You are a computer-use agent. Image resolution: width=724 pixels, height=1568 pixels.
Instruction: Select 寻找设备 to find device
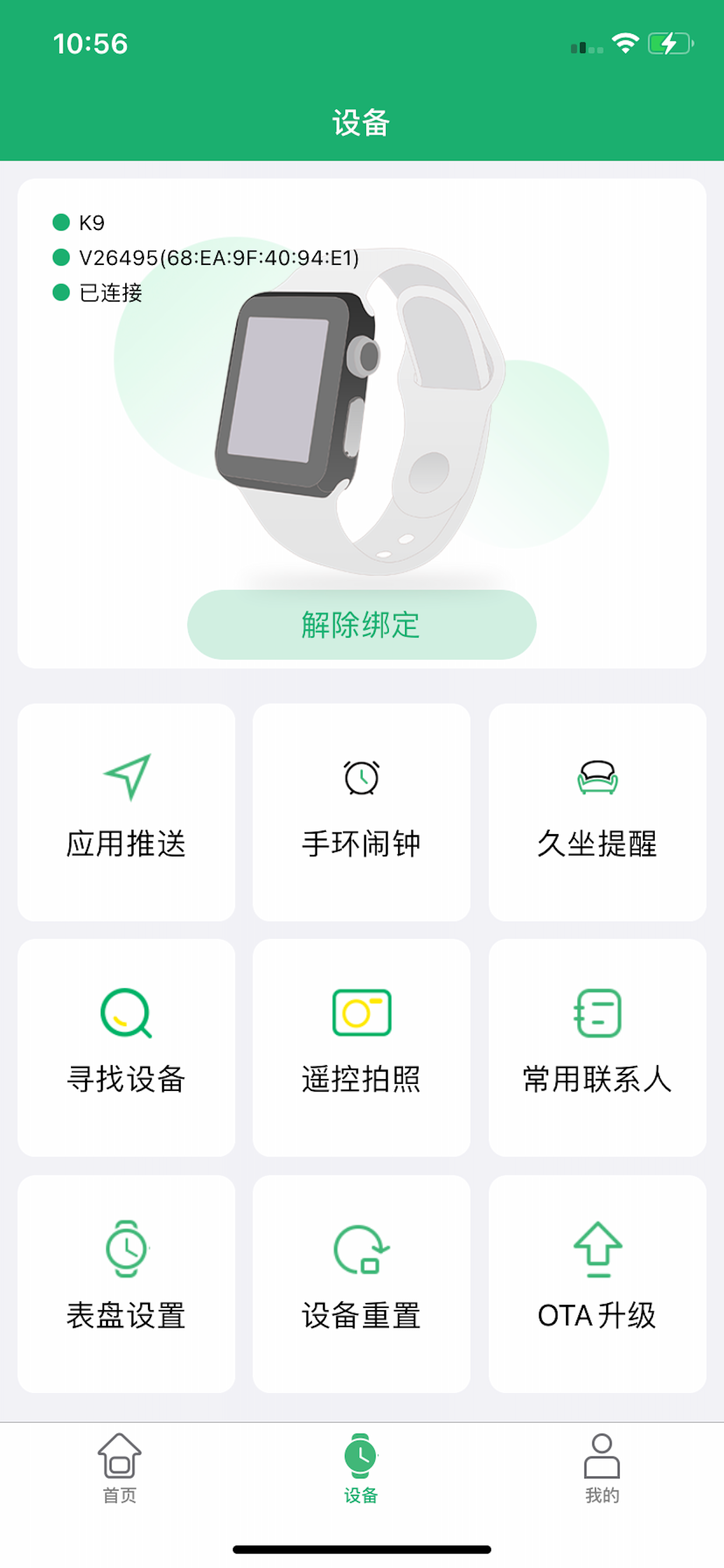point(126,1048)
